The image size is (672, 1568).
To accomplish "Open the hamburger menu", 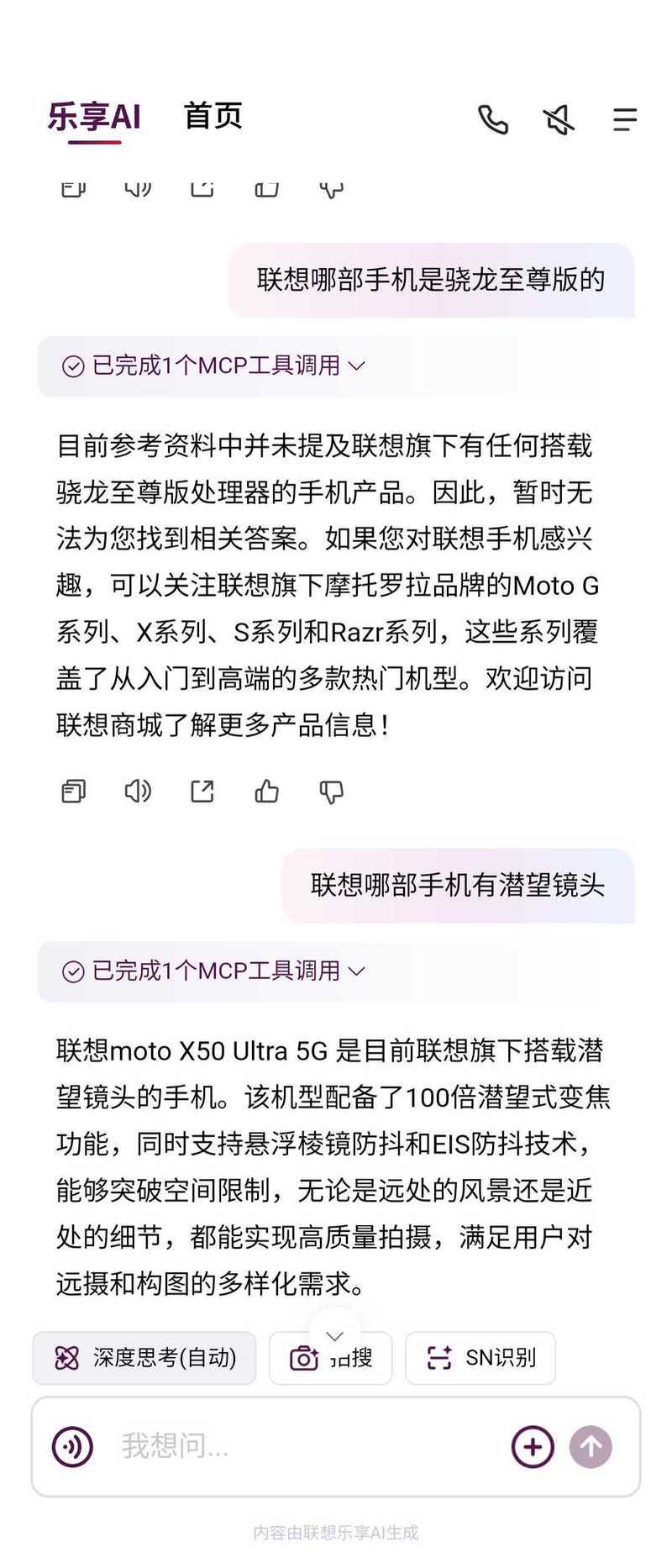I will (624, 119).
